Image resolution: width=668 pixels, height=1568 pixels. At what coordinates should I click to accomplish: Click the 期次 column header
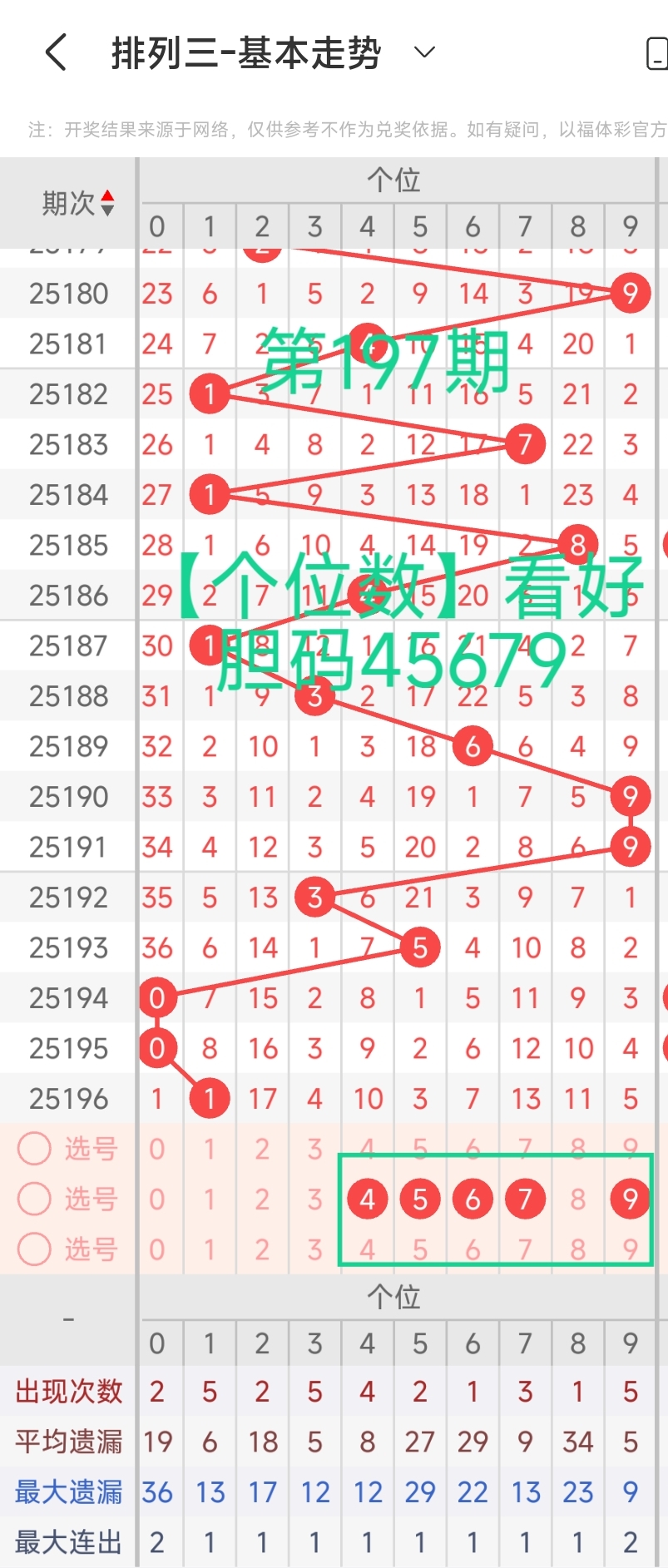71,202
